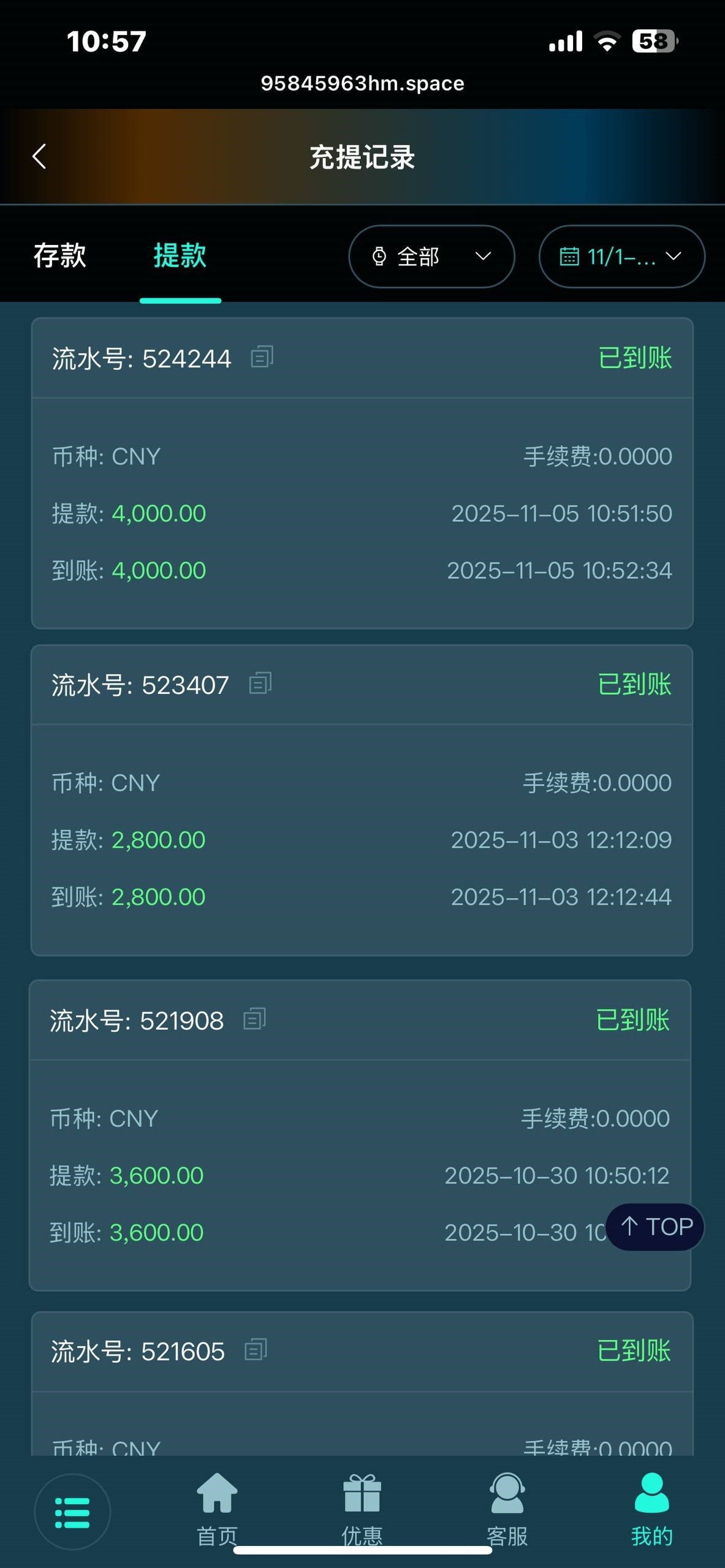Image resolution: width=725 pixels, height=1568 pixels.
Task: Jump back to top with TOP button
Action: coord(655,1227)
